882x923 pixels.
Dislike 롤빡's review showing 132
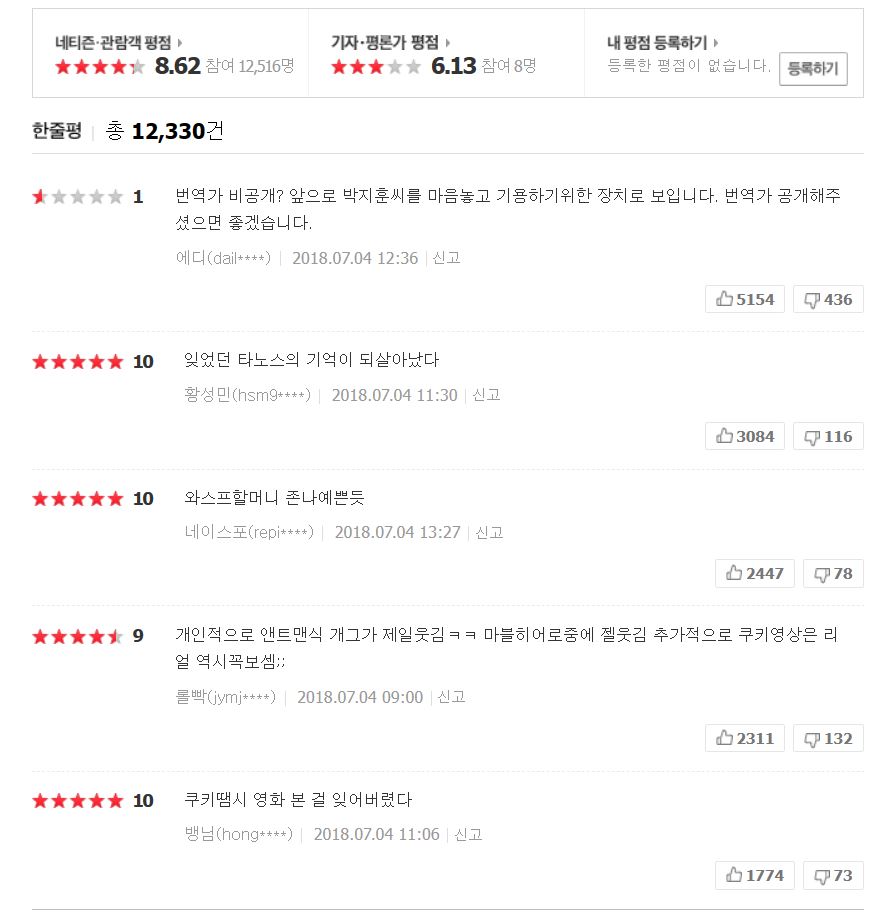coord(828,738)
